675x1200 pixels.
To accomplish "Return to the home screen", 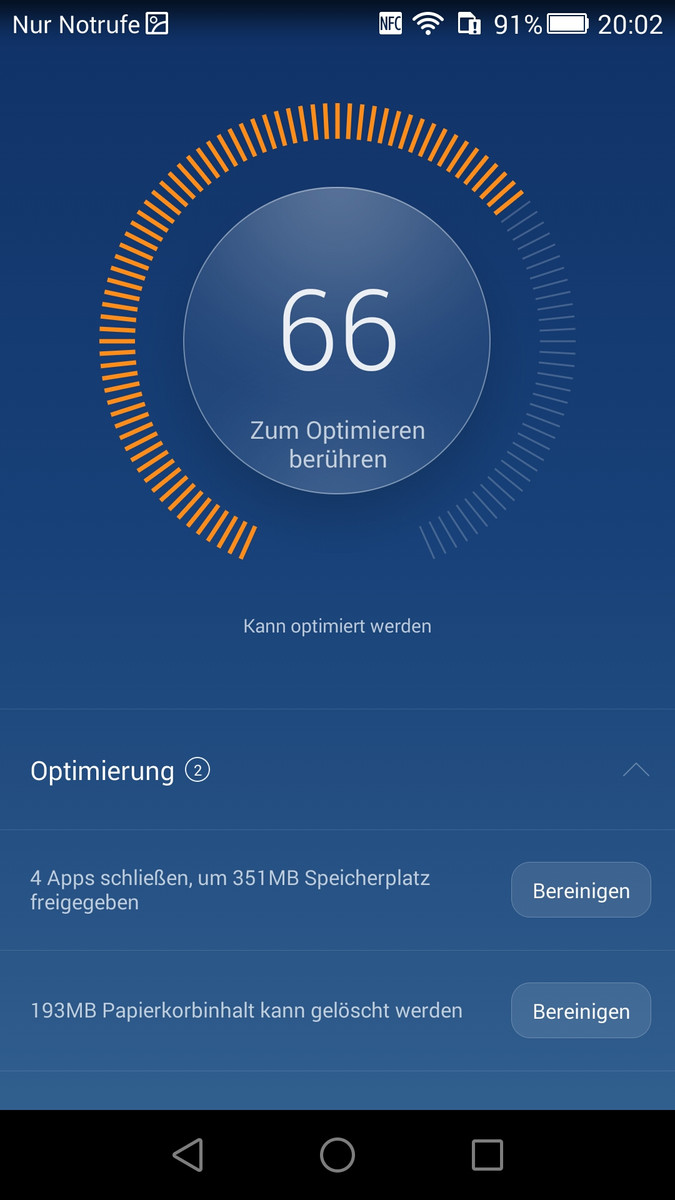I will pyautogui.click(x=337, y=1154).
